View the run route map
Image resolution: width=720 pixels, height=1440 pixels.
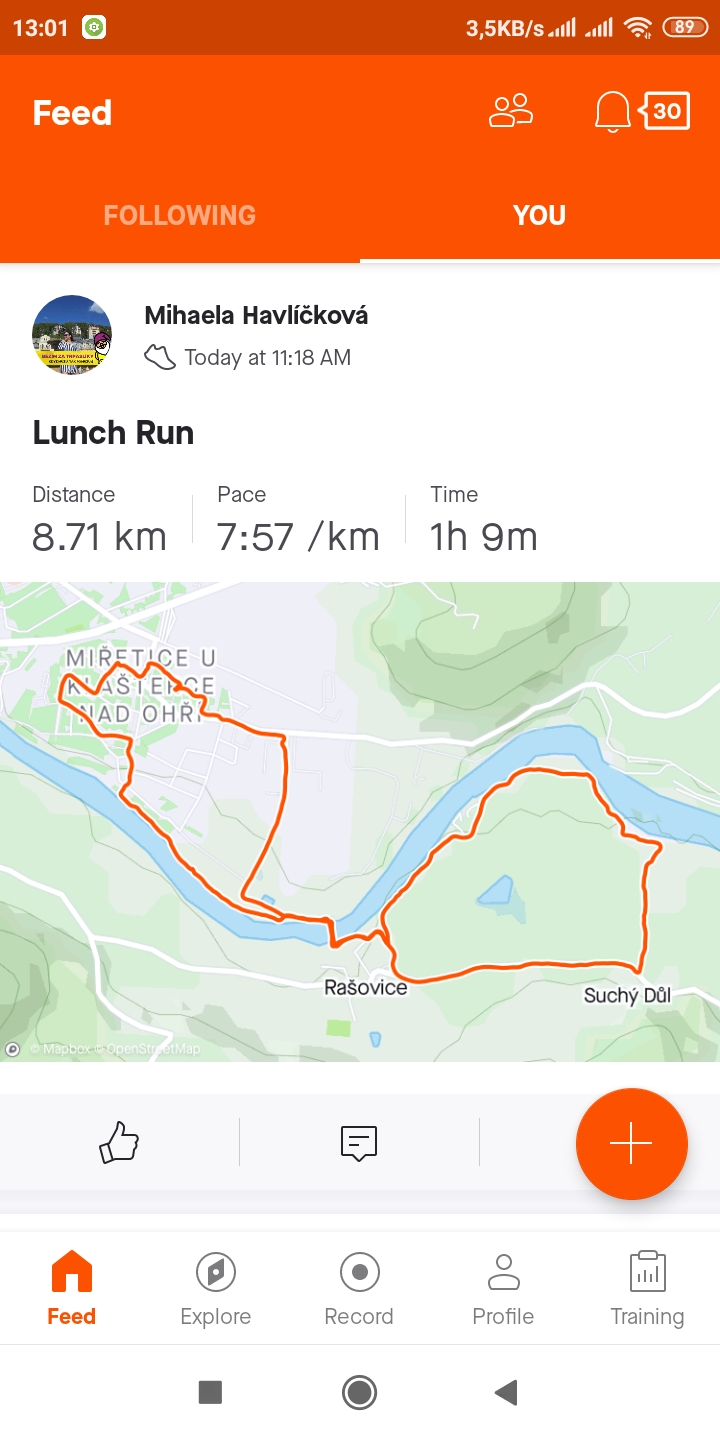pos(360,821)
